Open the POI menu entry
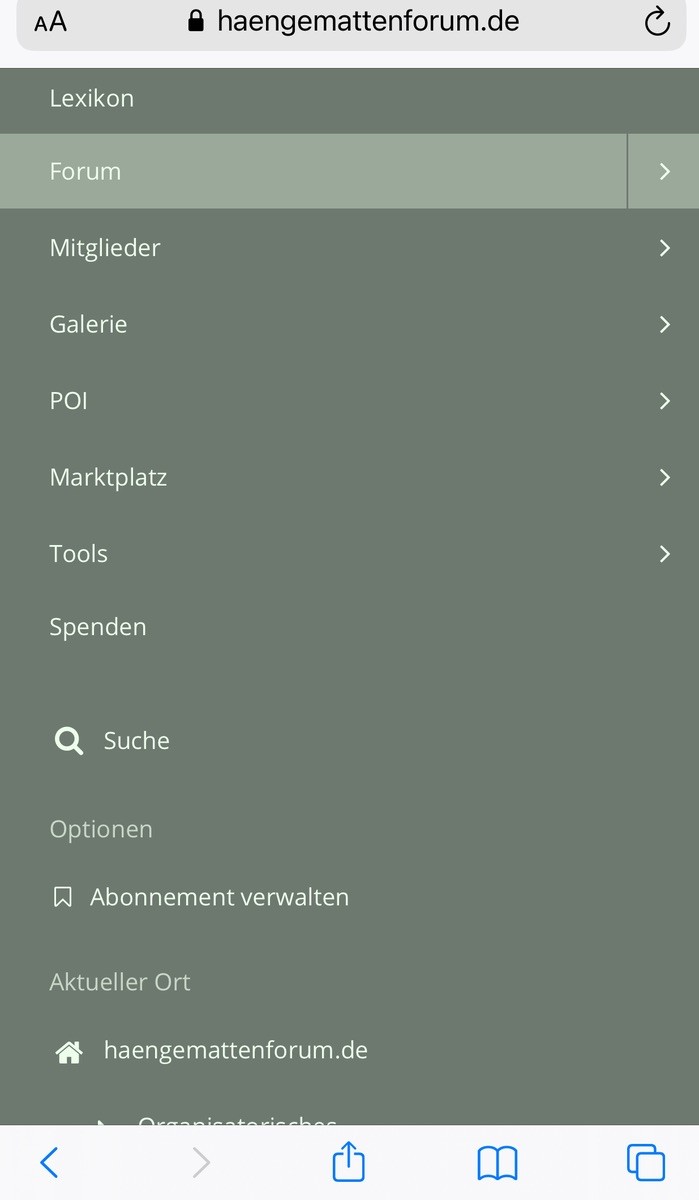Image resolution: width=699 pixels, height=1200 pixels. 69,401
